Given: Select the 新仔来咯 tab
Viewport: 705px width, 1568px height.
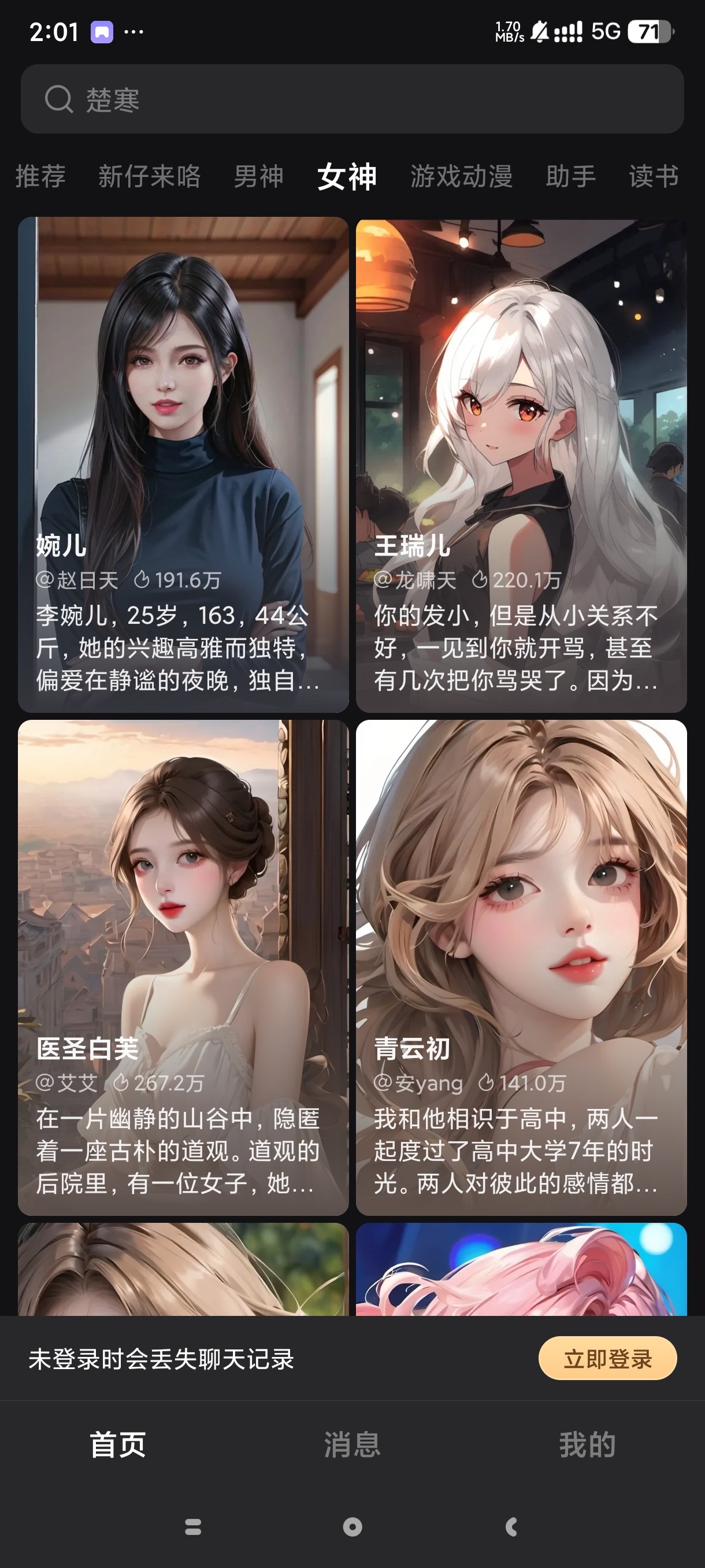Looking at the screenshot, I should coord(149,176).
